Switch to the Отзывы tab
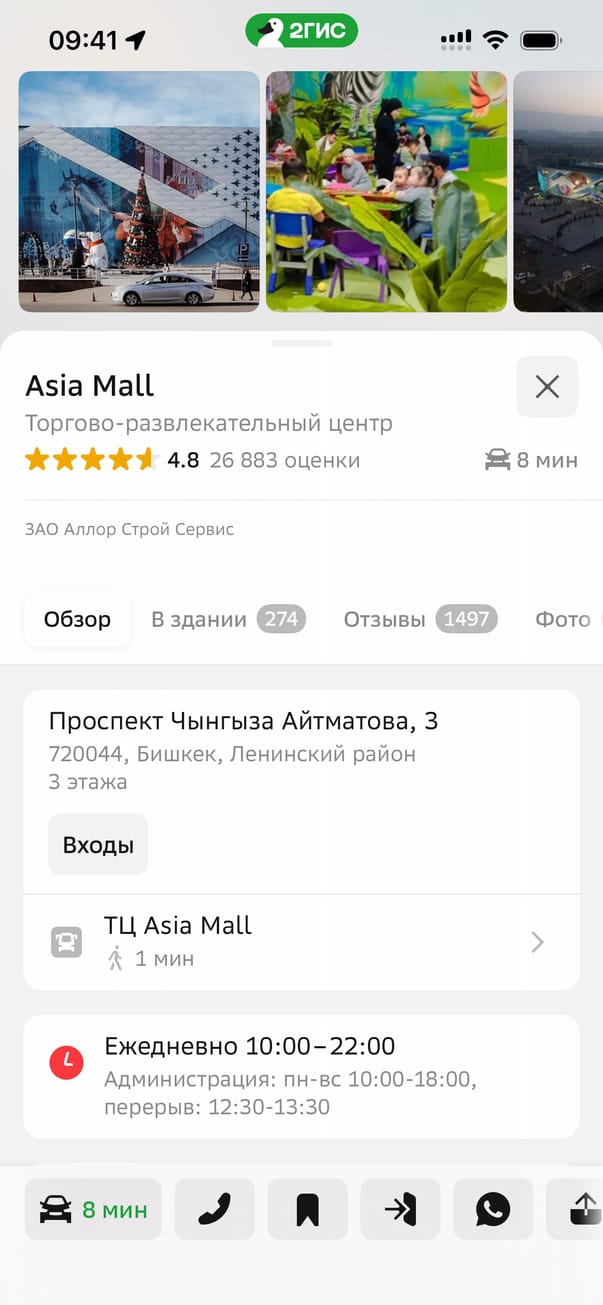The width and height of the screenshot is (603, 1305). pos(420,619)
